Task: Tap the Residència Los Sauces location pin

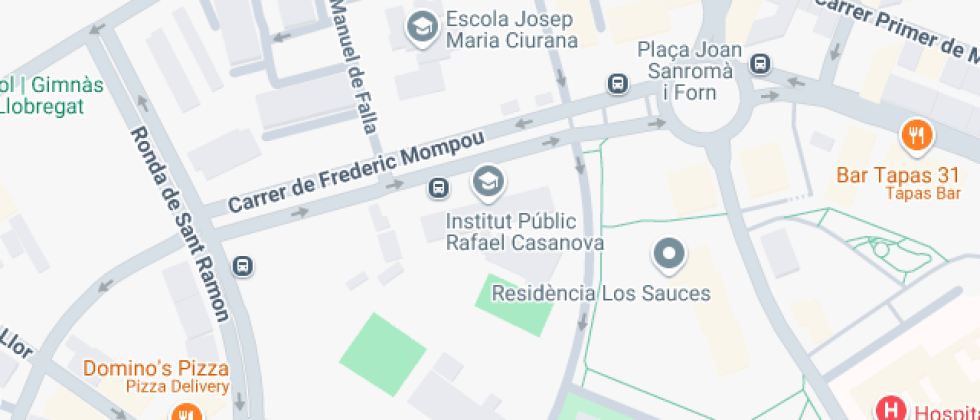Action: pyautogui.click(x=669, y=255)
